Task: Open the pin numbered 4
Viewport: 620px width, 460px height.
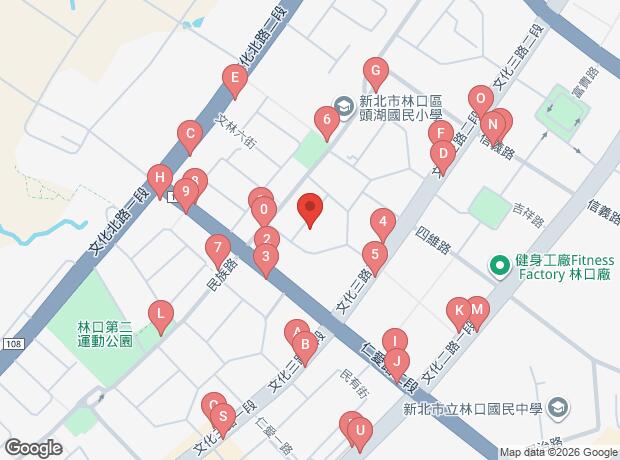Action: pos(382,221)
